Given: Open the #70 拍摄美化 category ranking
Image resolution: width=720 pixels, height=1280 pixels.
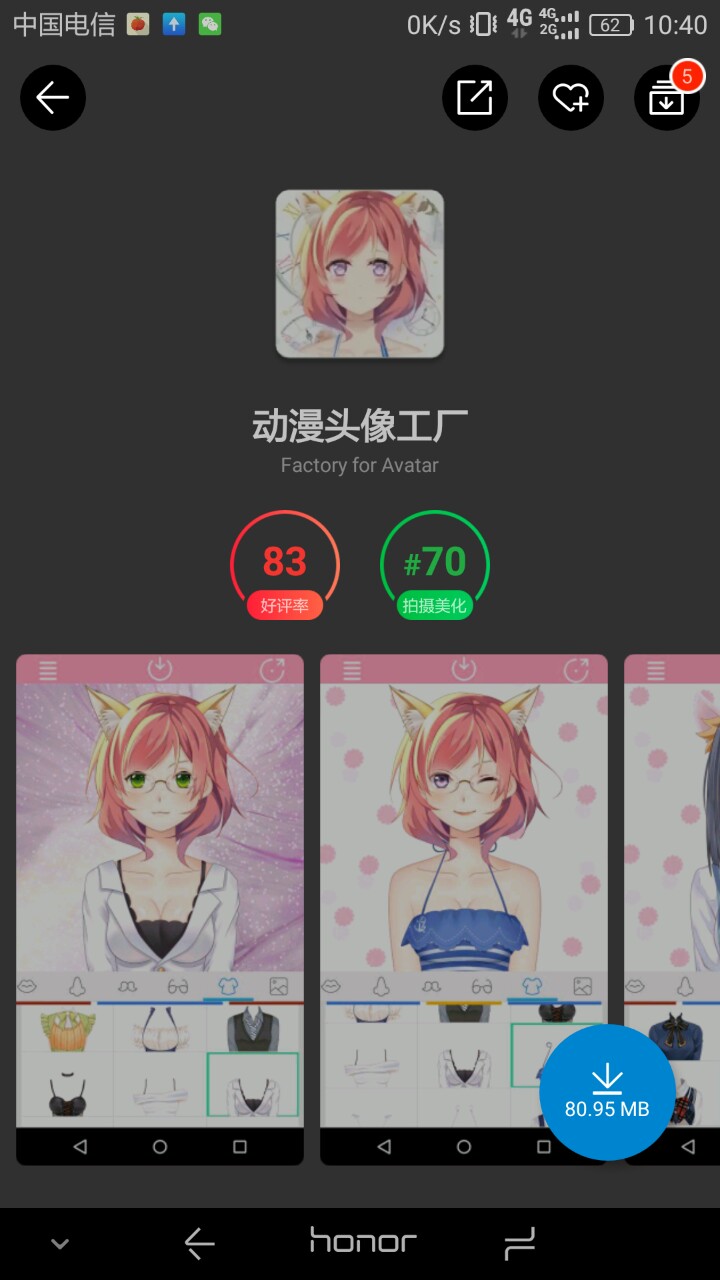Looking at the screenshot, I should click(x=434, y=566).
